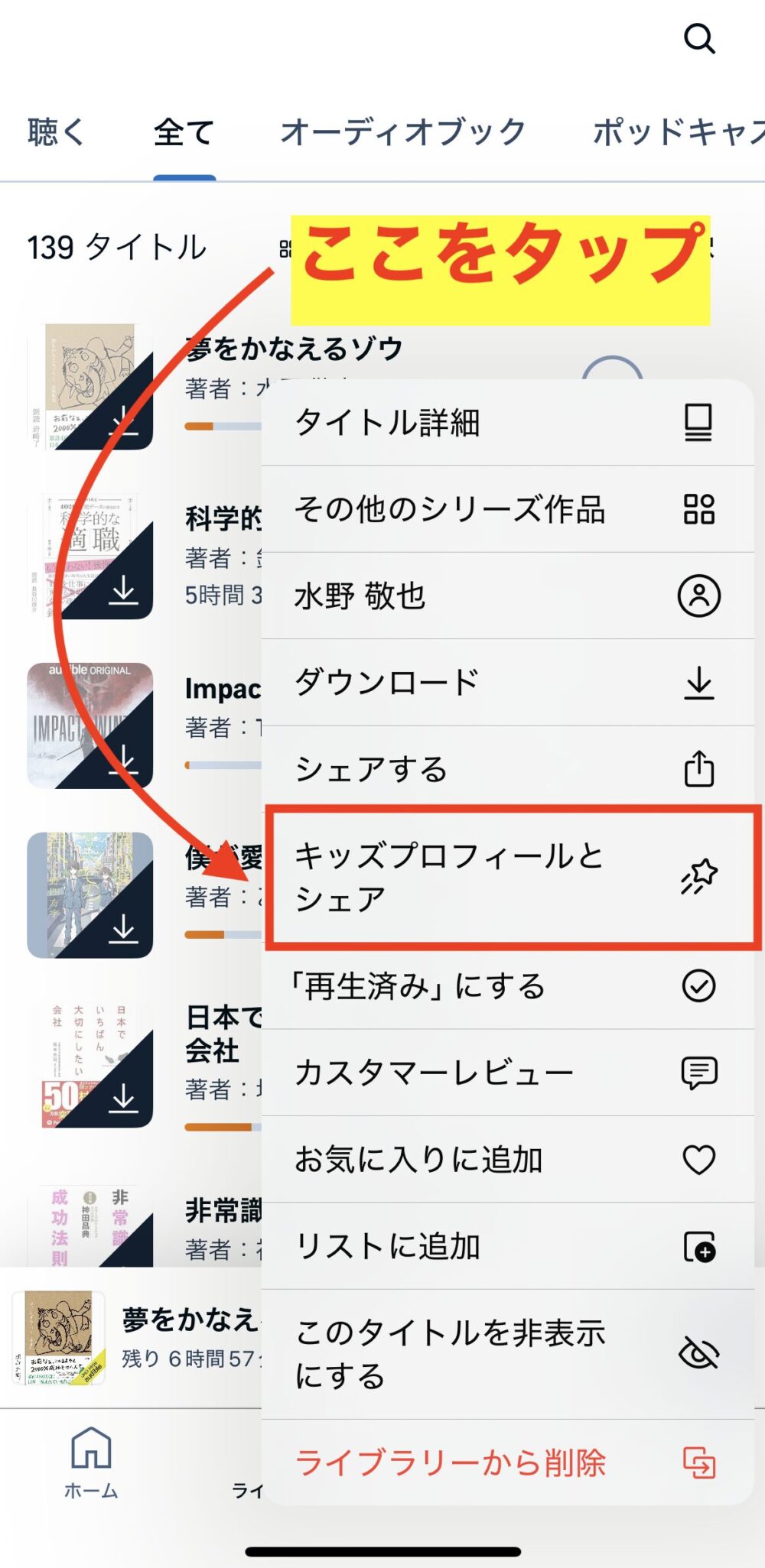Go to the ホーム tab
The image size is (765, 1568).
91,1462
